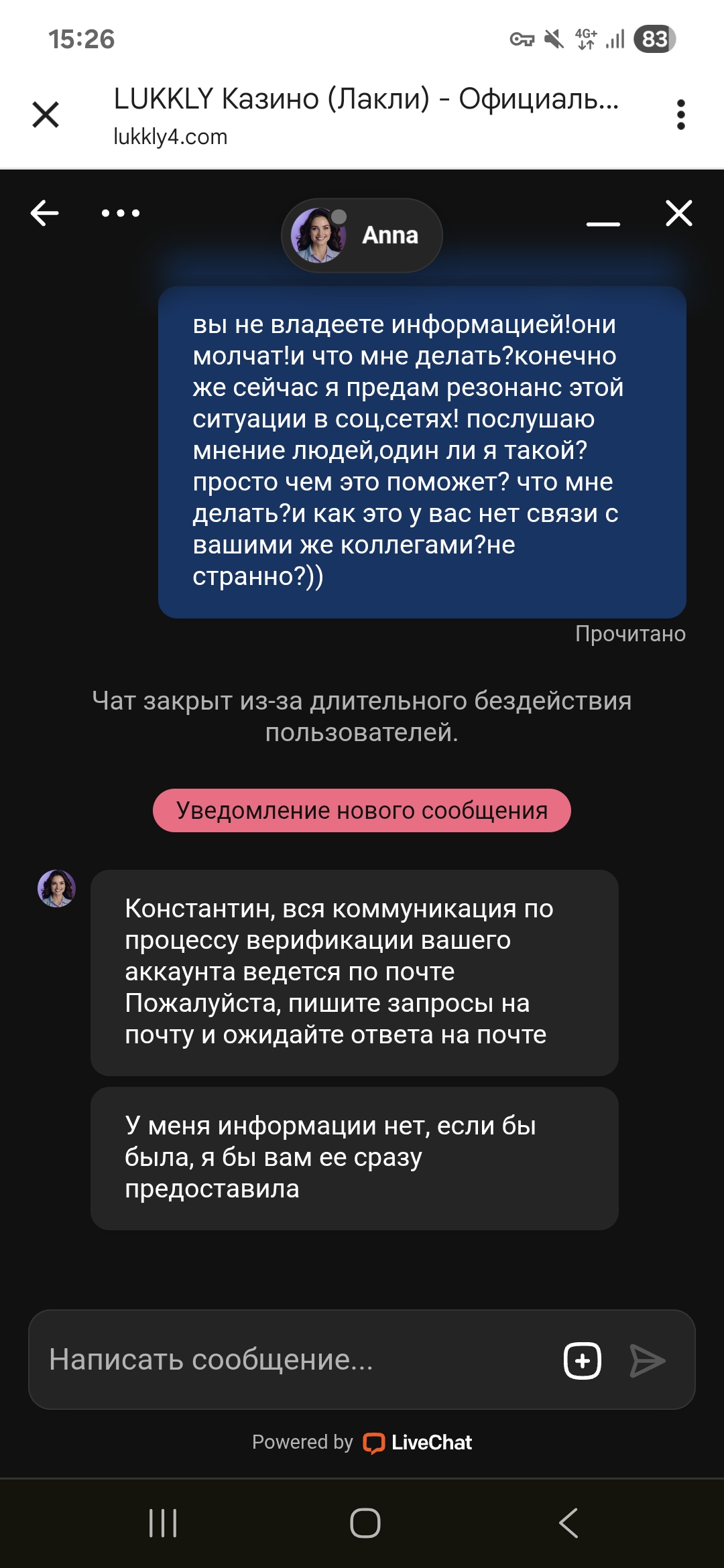Image resolution: width=724 pixels, height=1568 pixels.
Task: Open the browser overflow menu
Action: click(680, 115)
